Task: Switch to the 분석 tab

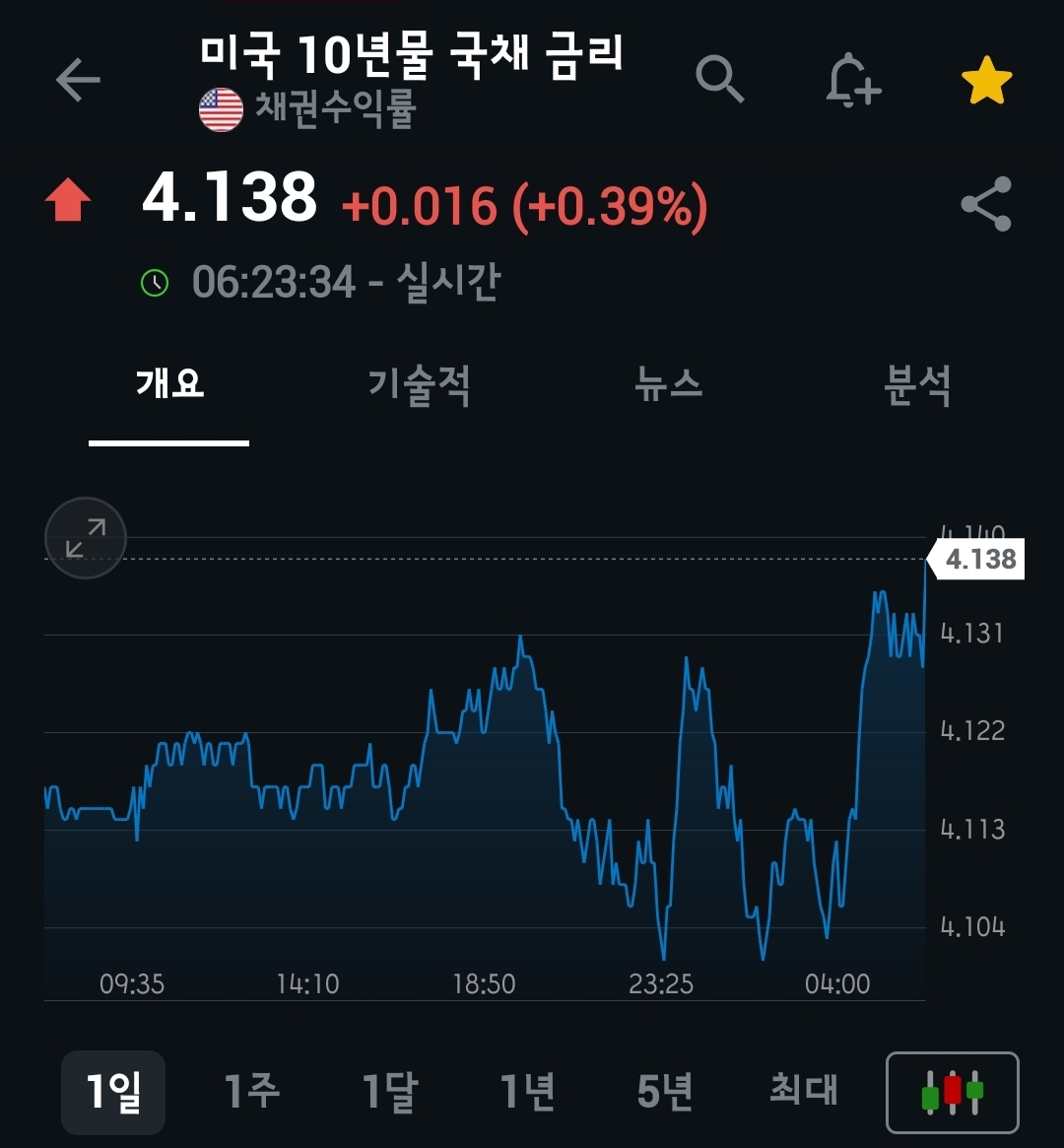Action: click(x=917, y=384)
